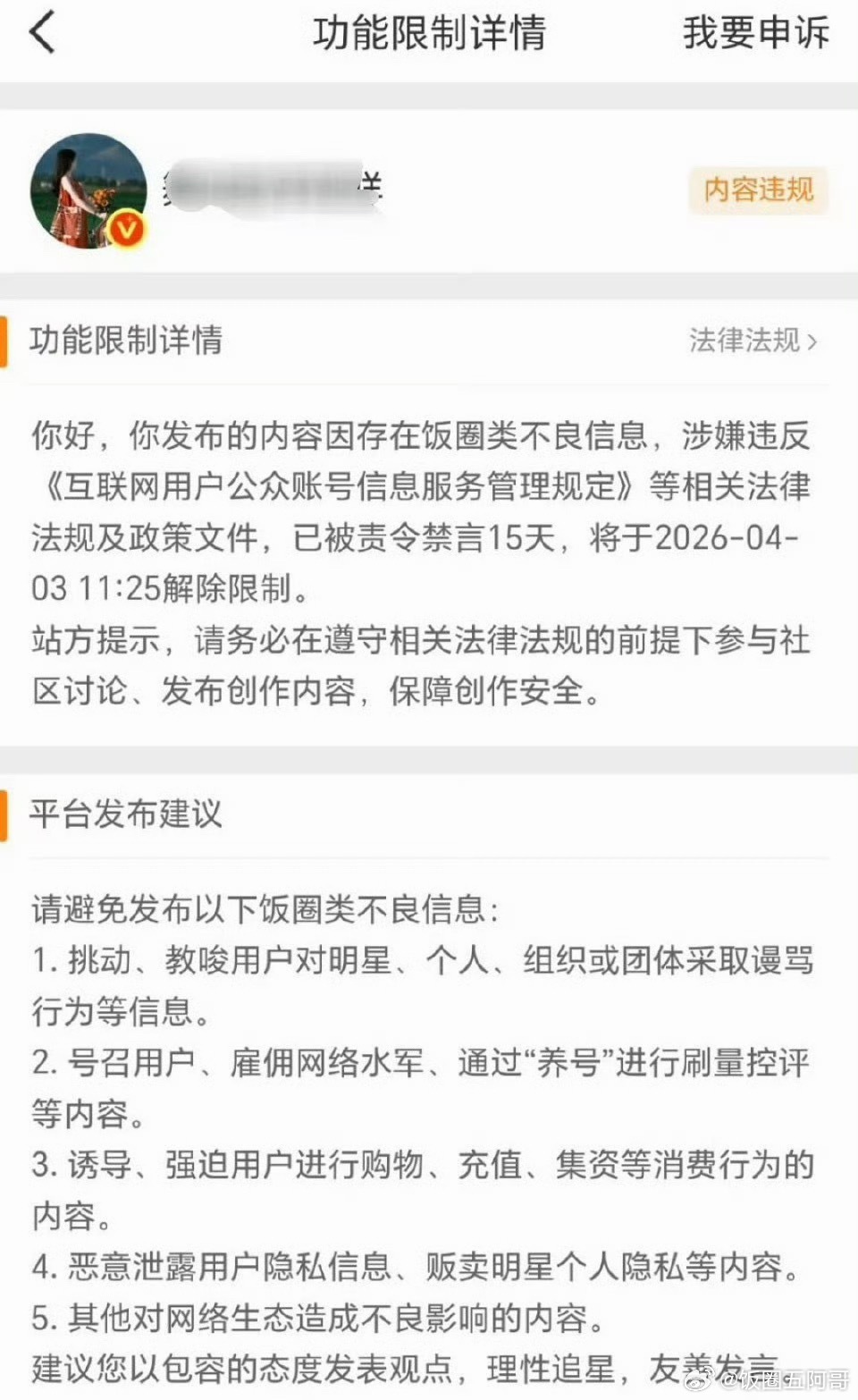Tap the orange bar beside 平台发布建议
The height and width of the screenshot is (1400, 858).
click(x=8, y=812)
